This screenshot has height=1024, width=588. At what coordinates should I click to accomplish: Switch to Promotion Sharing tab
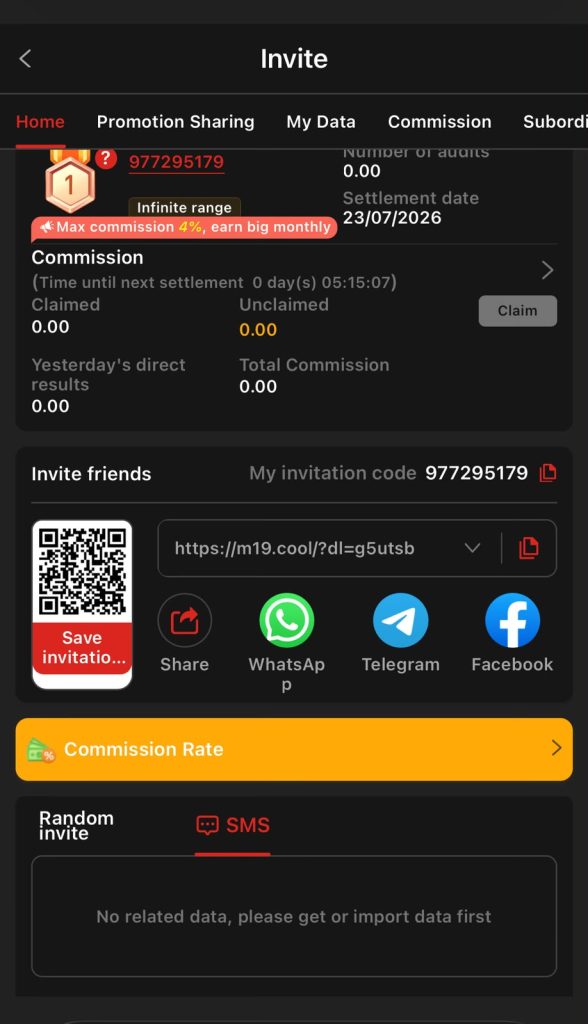click(x=175, y=122)
